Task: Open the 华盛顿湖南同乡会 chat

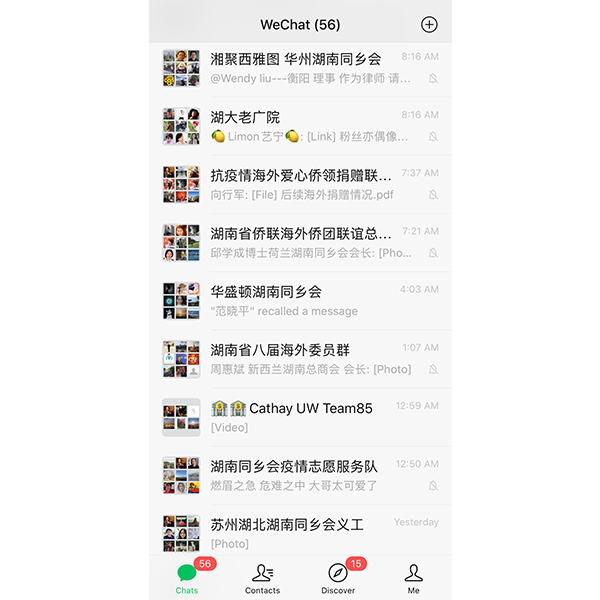Action: (300, 300)
